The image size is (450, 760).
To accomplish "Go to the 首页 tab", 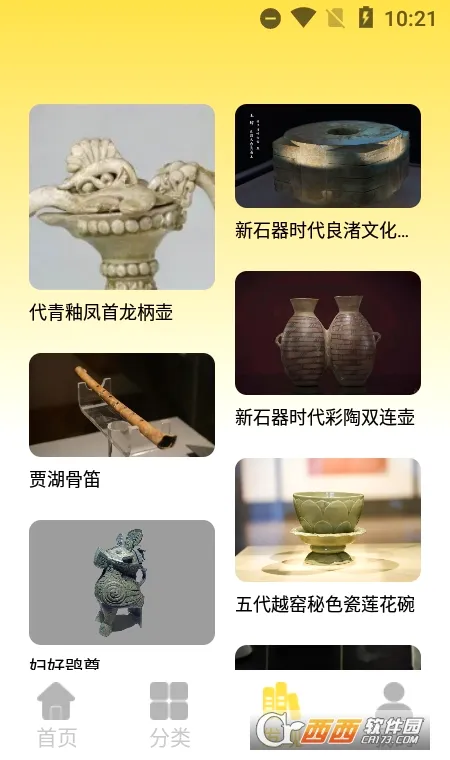I will [57, 714].
